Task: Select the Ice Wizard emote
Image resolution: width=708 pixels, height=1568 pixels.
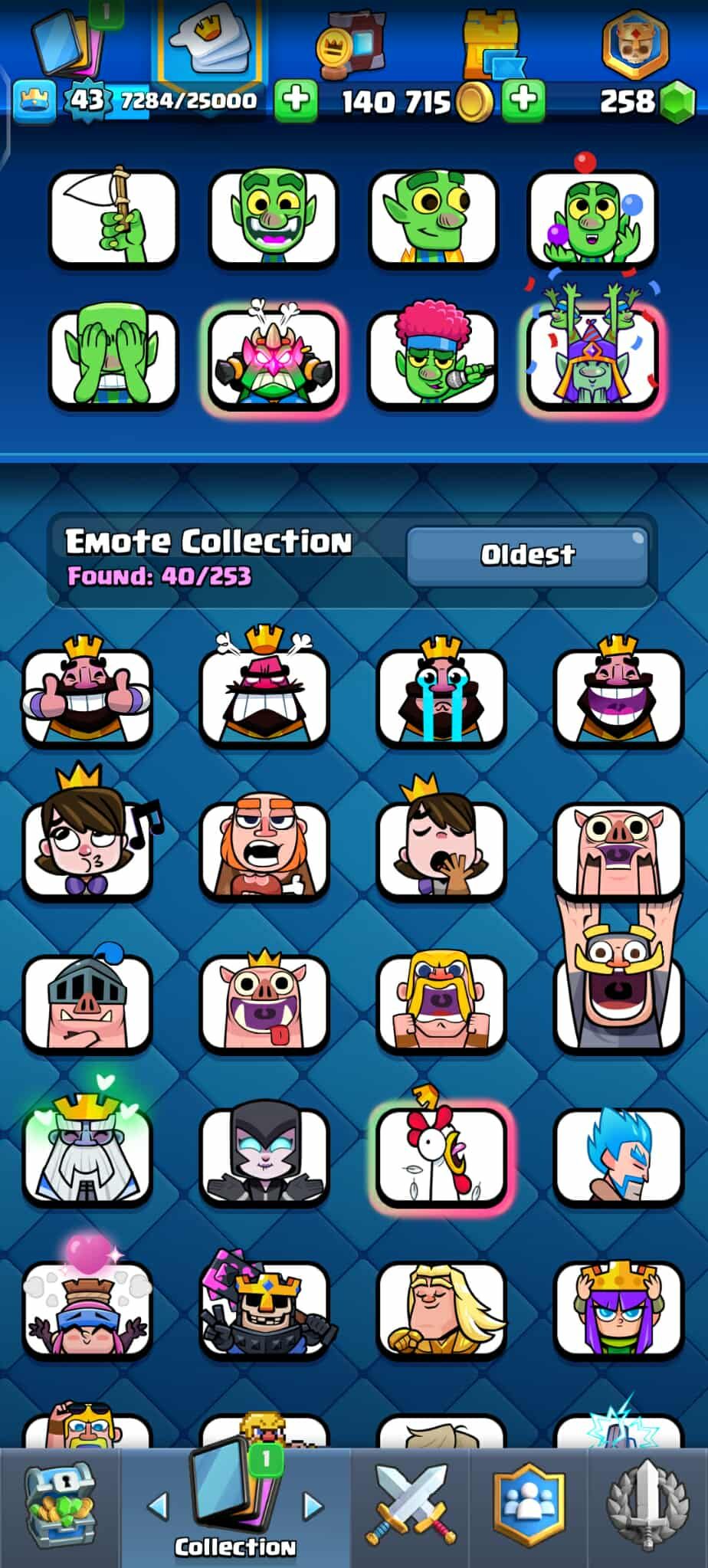Action: [618, 1156]
